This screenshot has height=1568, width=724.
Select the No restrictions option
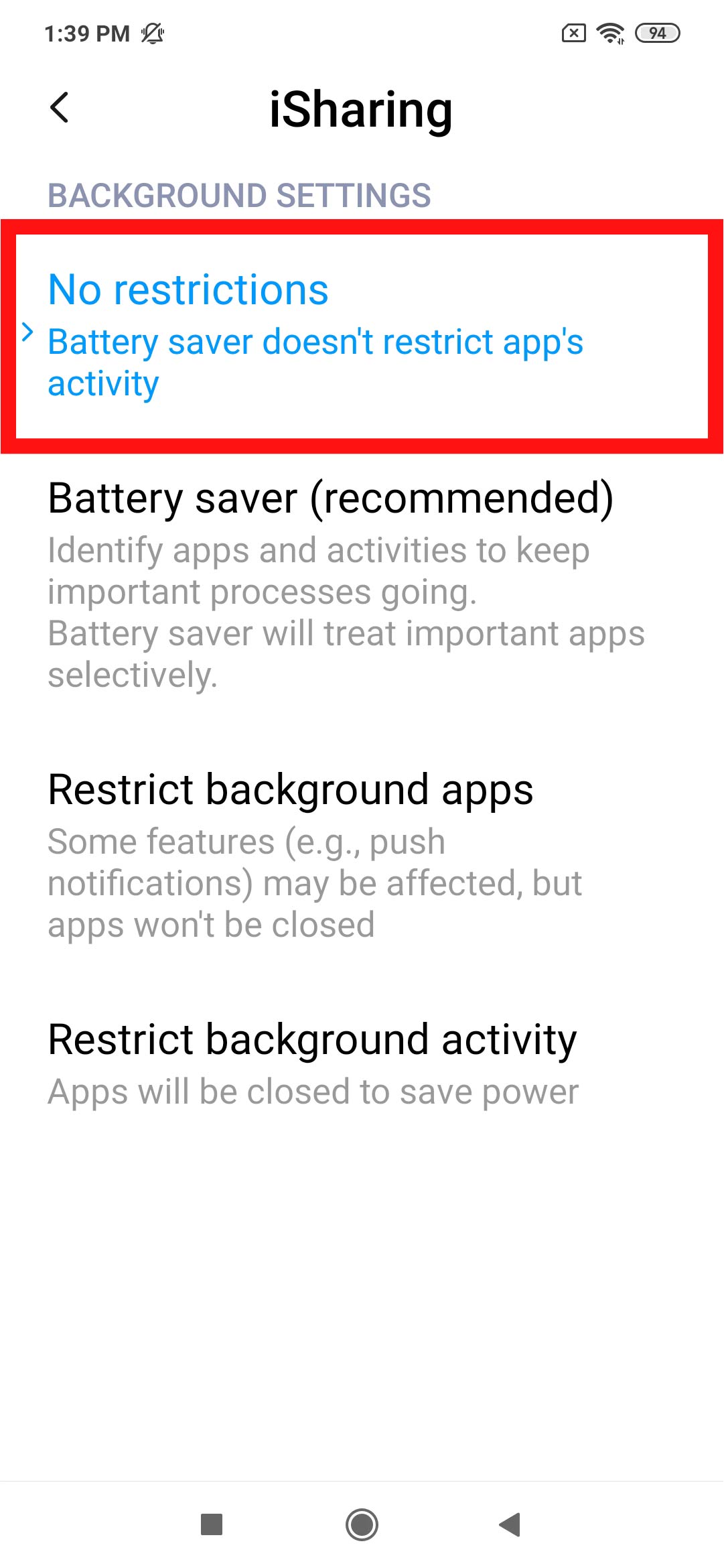(x=188, y=290)
